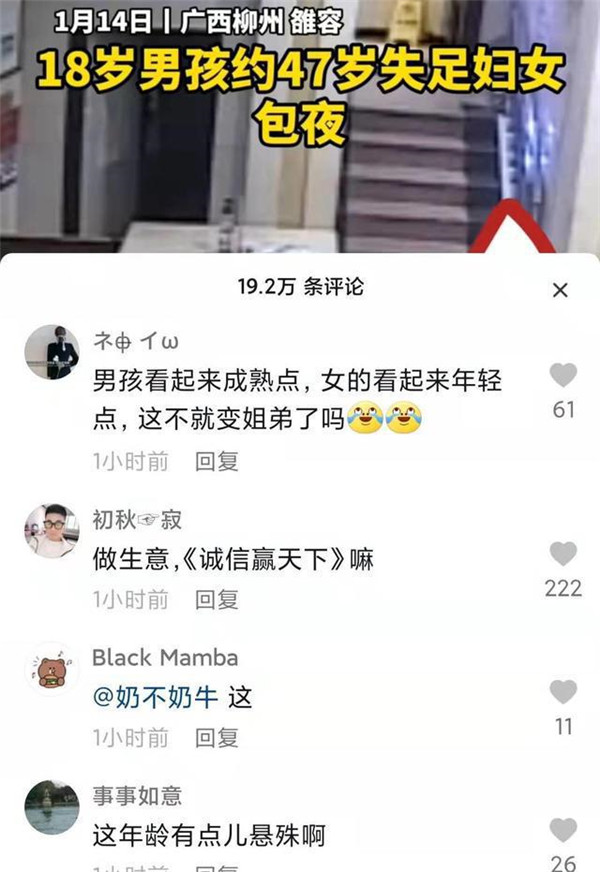This screenshot has height=872, width=600.
Task: Close the comments panel
Action: pos(560,290)
